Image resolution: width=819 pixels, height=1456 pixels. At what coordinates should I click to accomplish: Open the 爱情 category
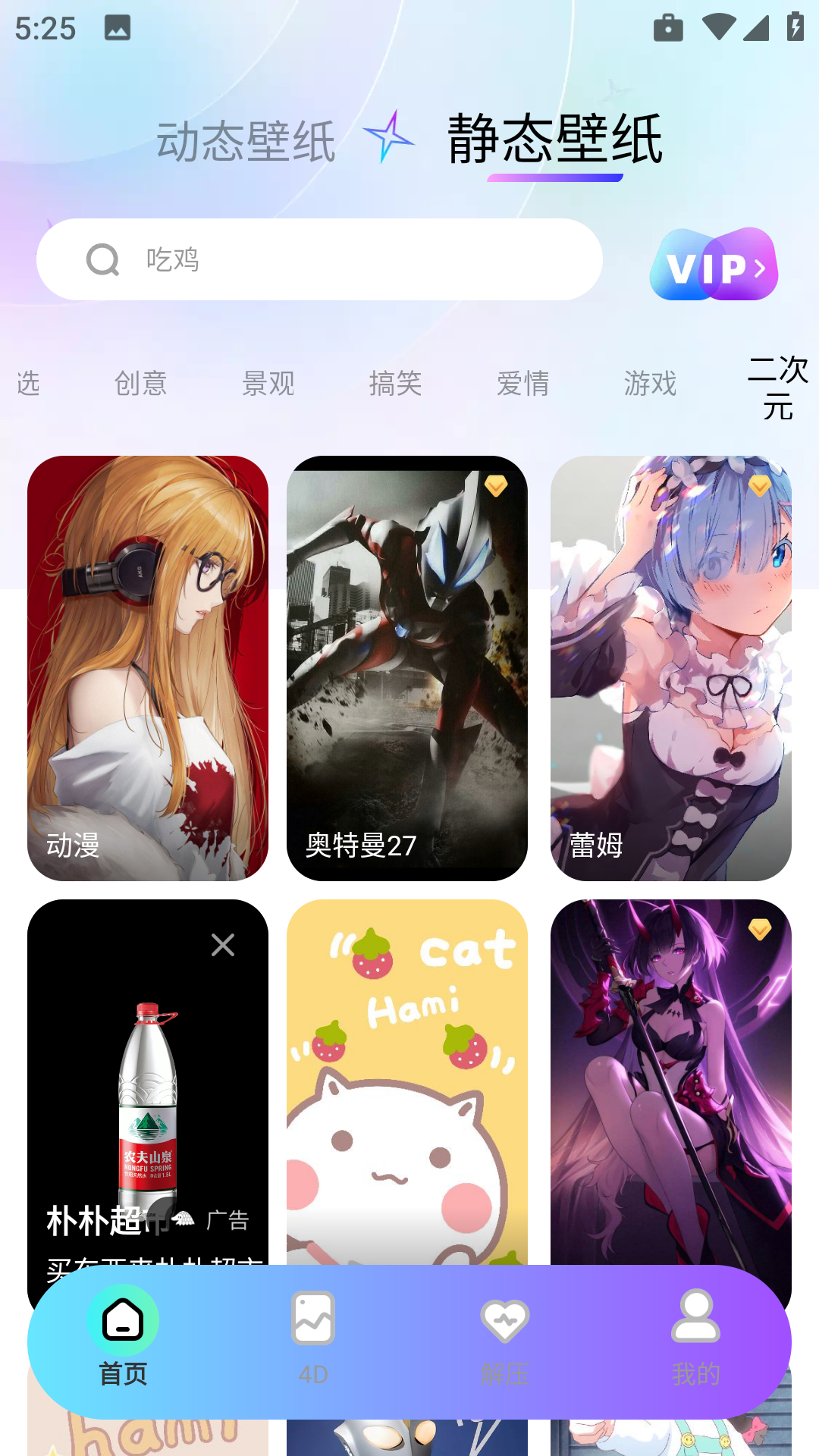click(x=522, y=384)
